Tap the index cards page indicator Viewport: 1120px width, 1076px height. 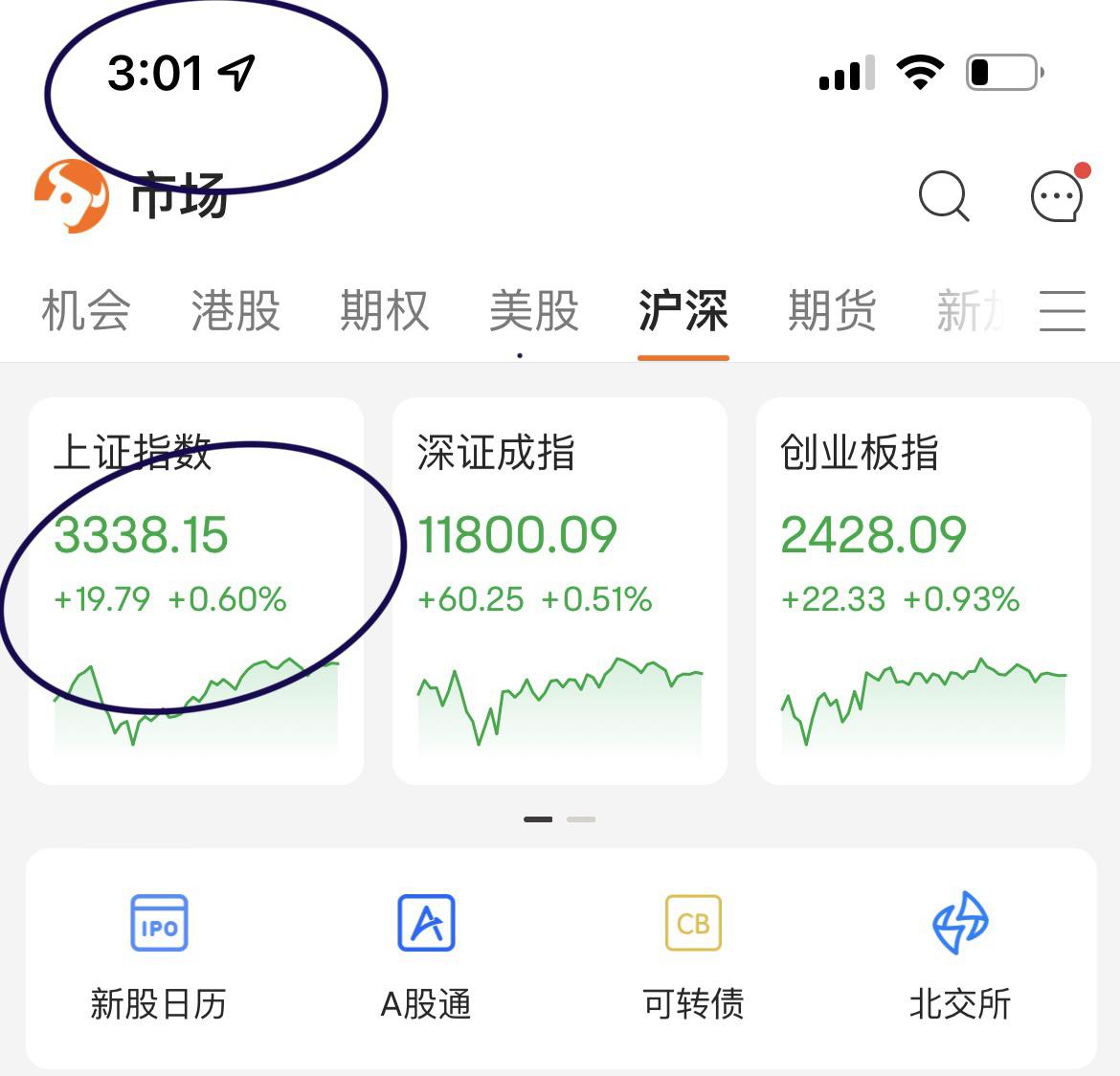pyautogui.click(x=560, y=819)
